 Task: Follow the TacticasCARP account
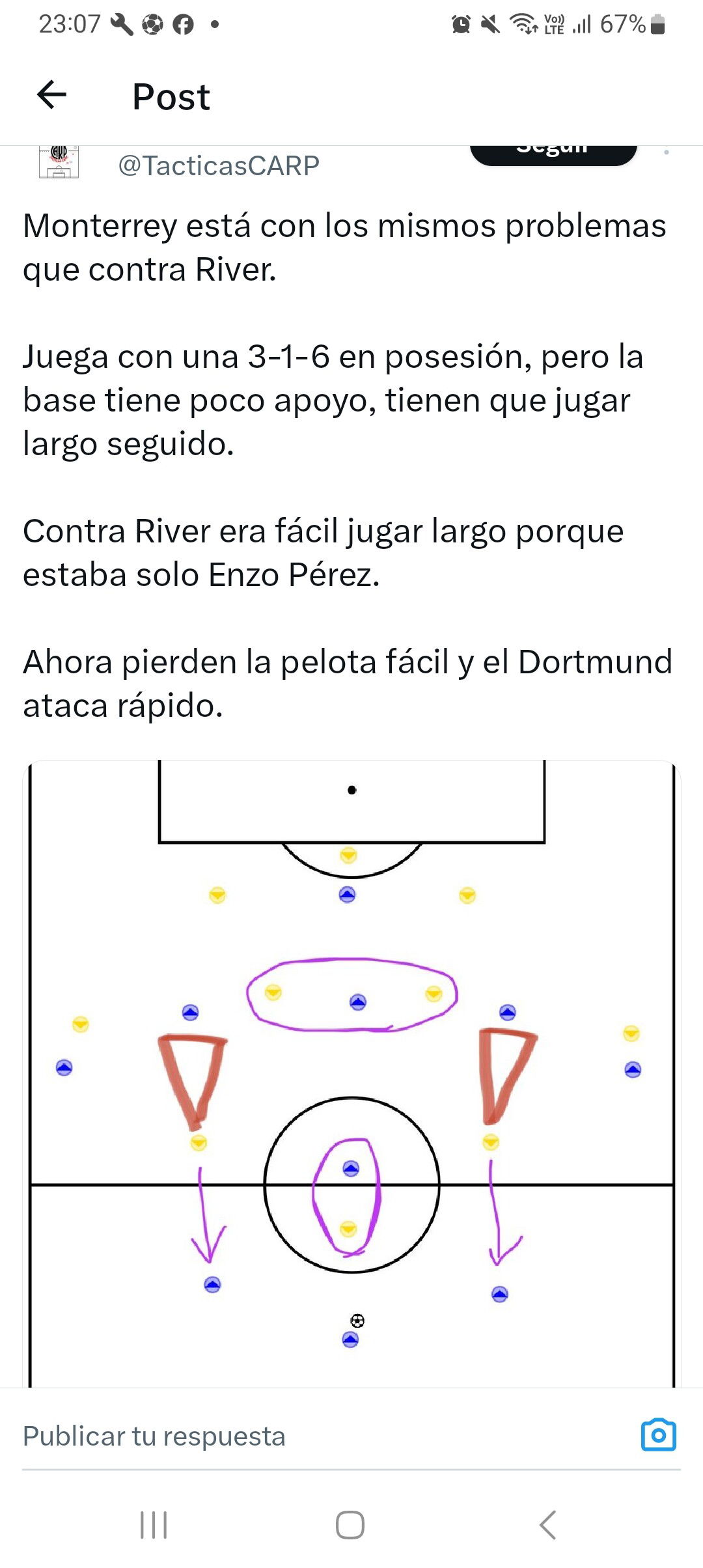(x=553, y=154)
